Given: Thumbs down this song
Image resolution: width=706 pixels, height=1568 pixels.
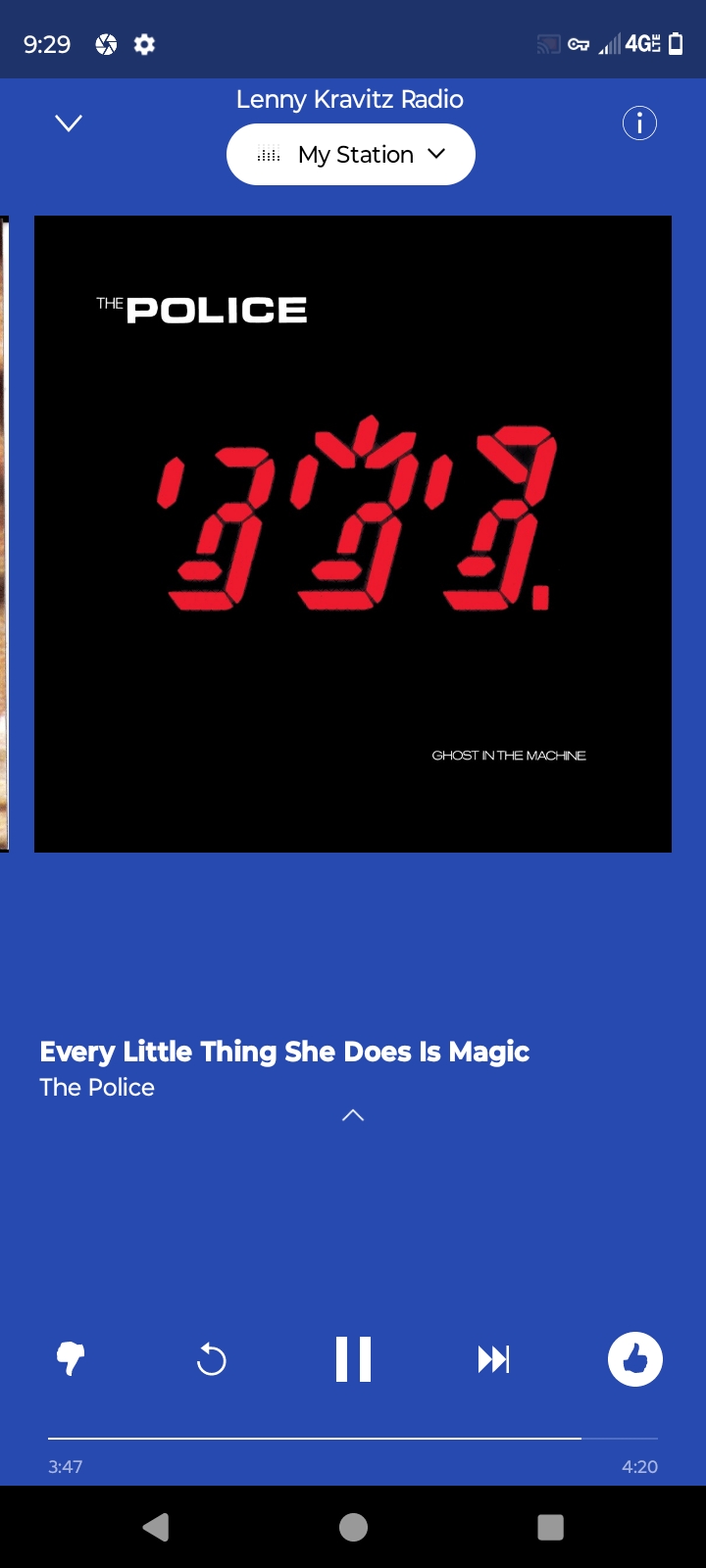Looking at the screenshot, I should [x=71, y=1359].
